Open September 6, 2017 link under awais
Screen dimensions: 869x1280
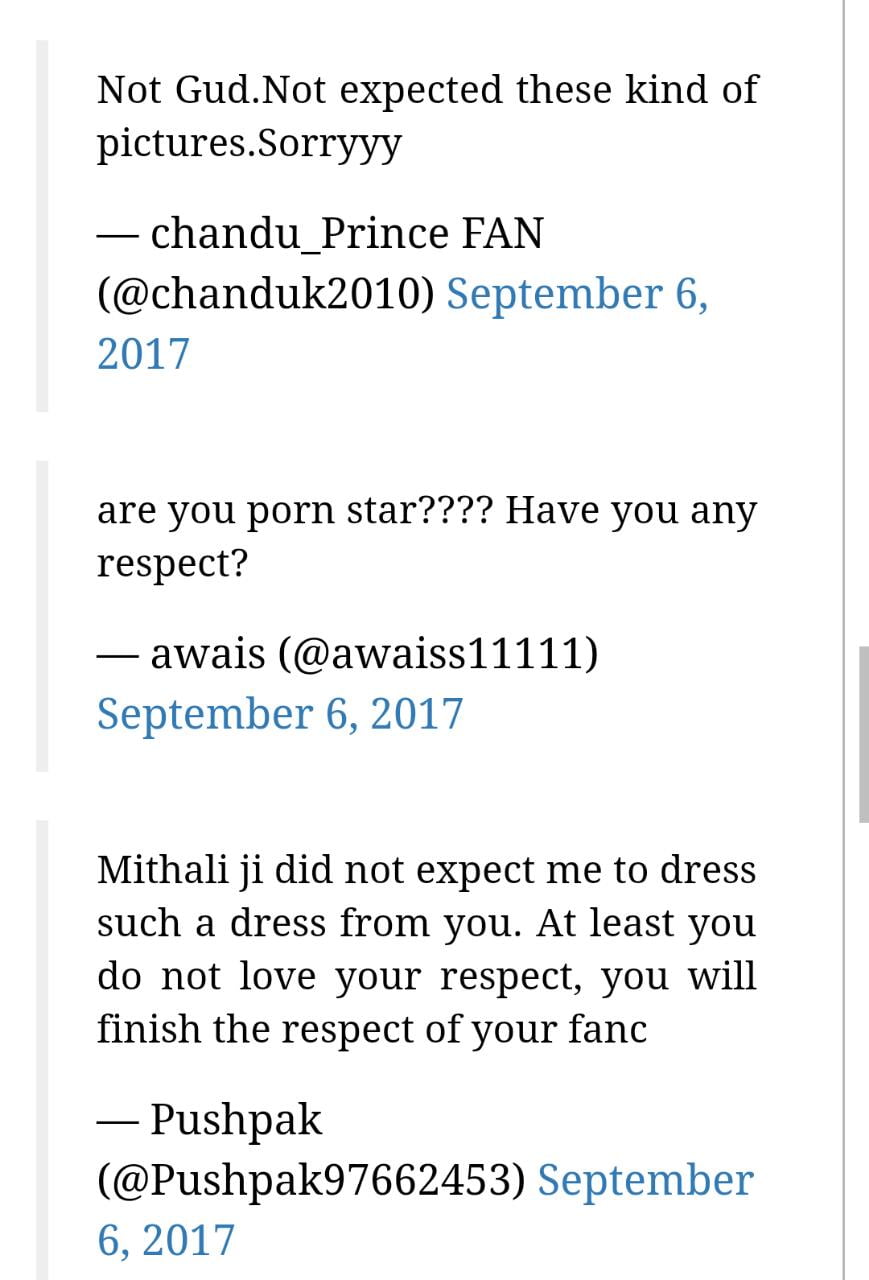pyautogui.click(x=280, y=715)
